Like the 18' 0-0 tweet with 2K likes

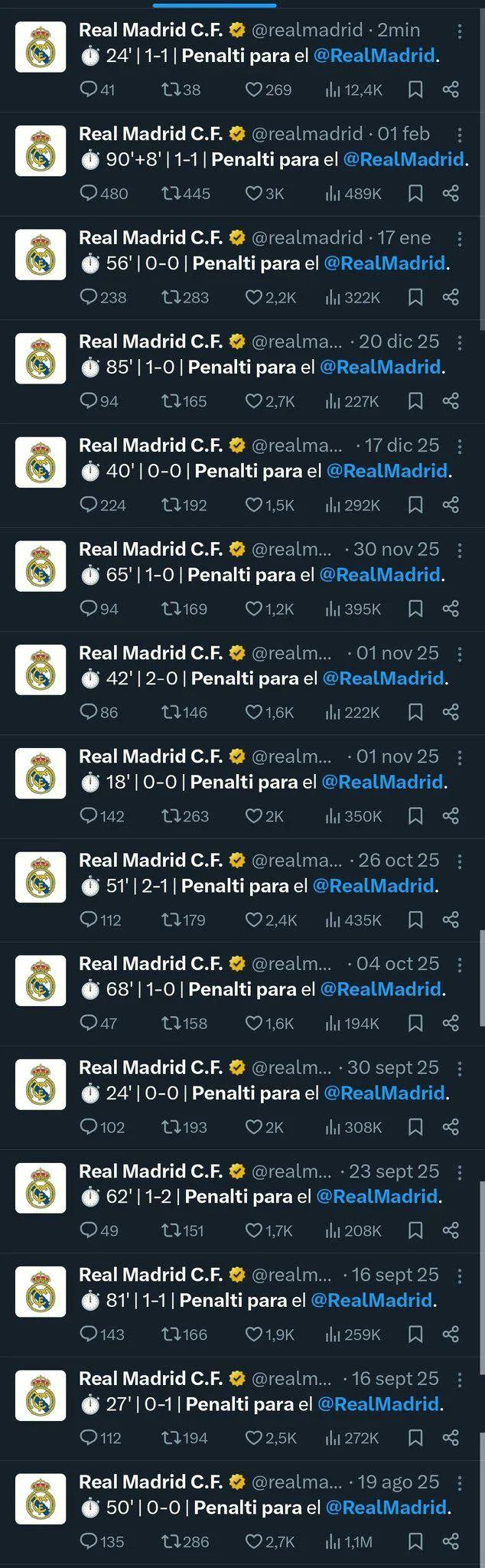click(x=264, y=816)
